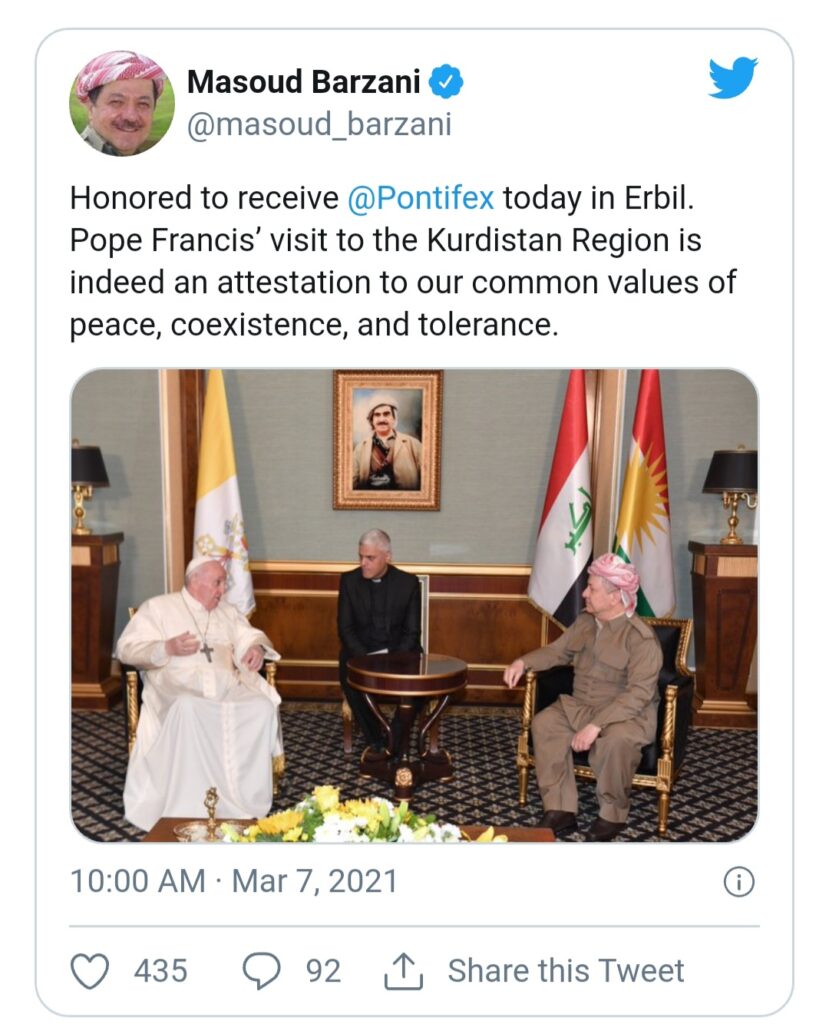Open the tweet info icon
The width and height of the screenshot is (829, 1024).
738,881
